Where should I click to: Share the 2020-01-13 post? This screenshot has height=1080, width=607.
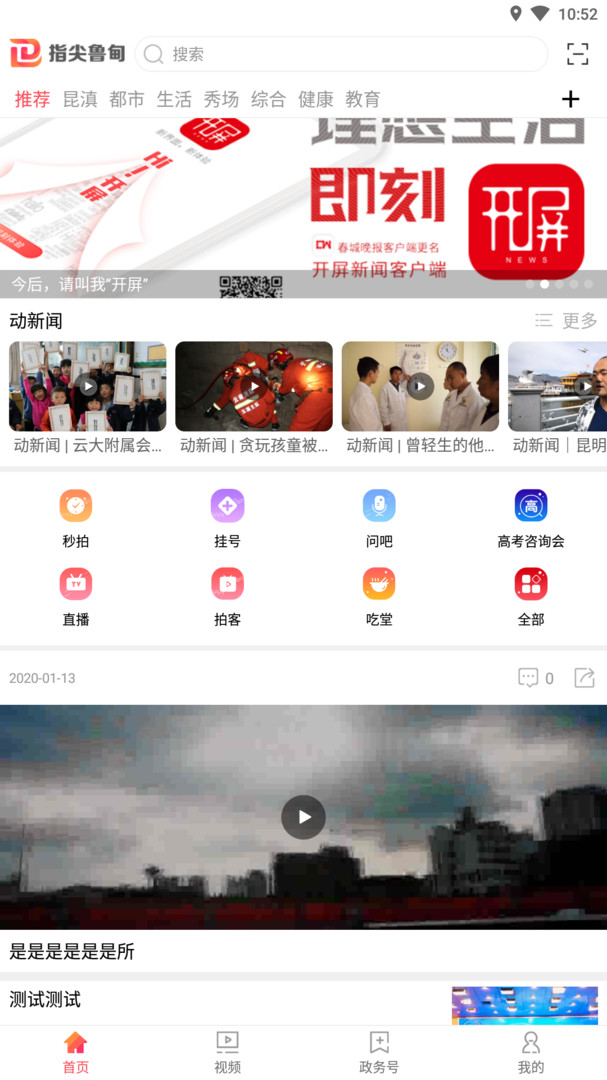coord(584,678)
